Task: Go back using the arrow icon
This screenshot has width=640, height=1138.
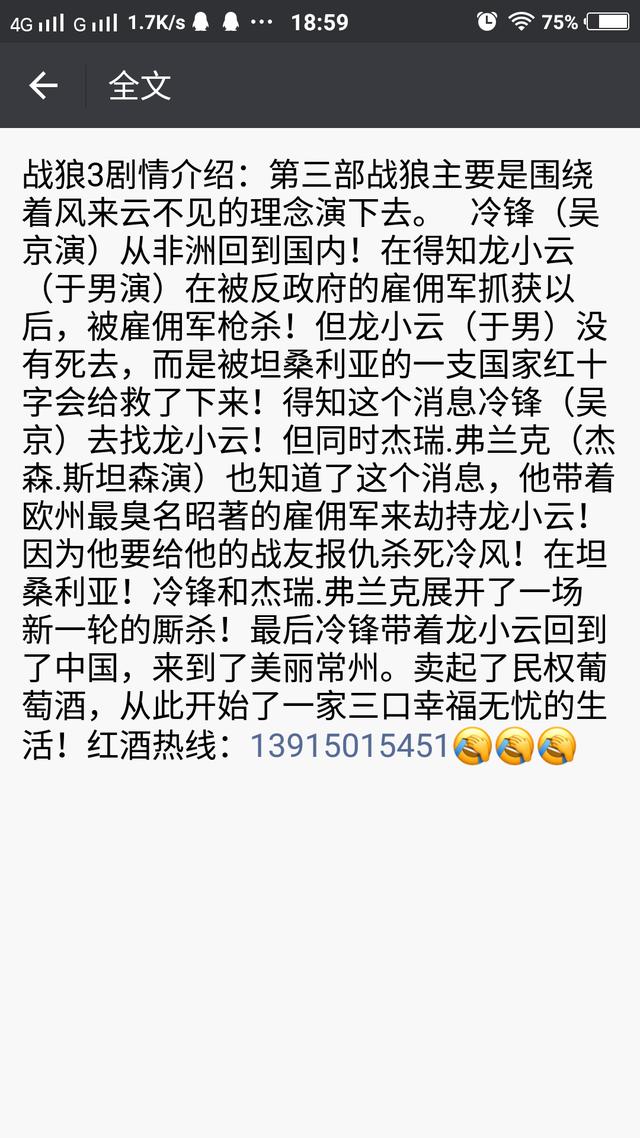Action: (43, 86)
